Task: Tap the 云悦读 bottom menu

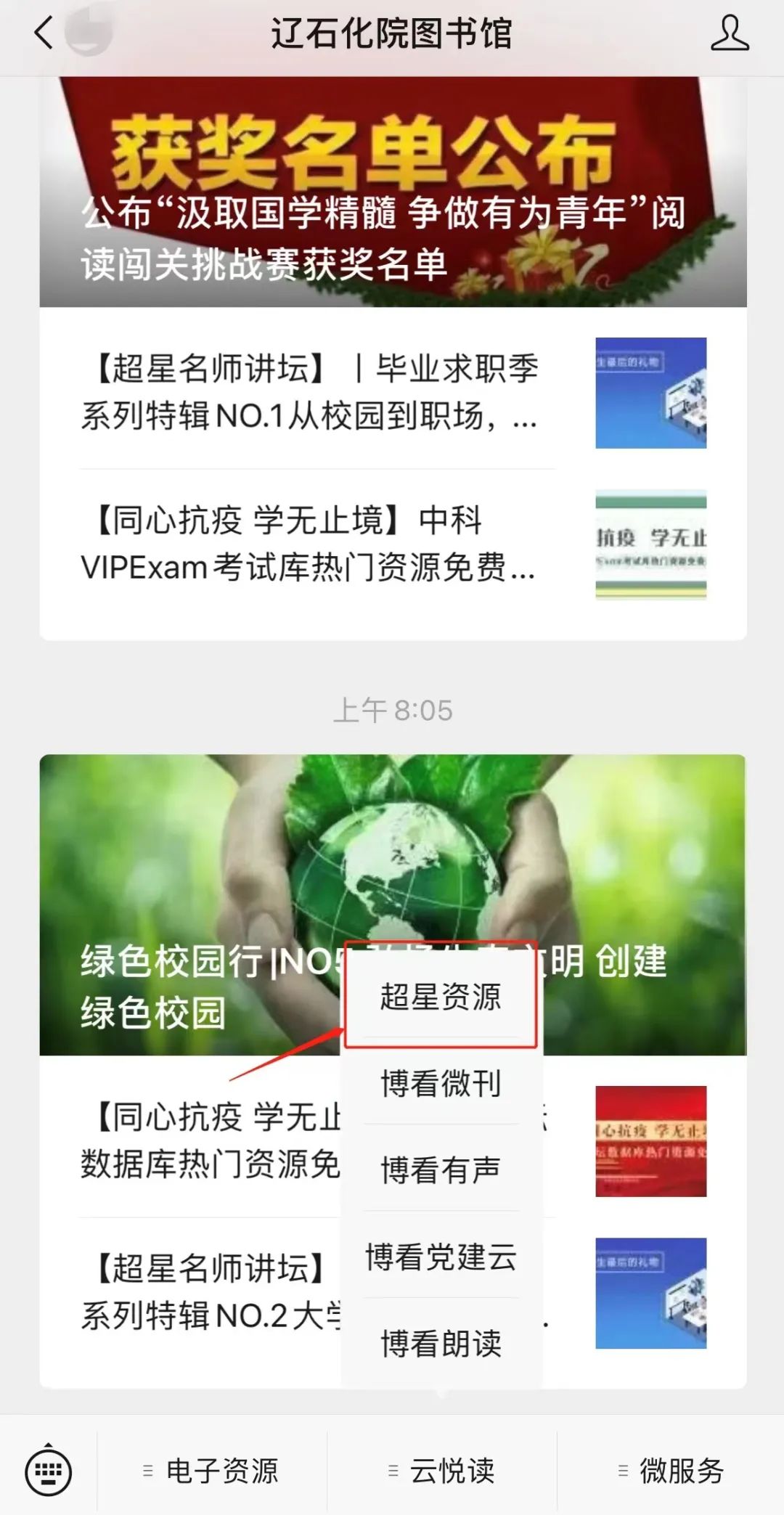Action: coord(441,1471)
